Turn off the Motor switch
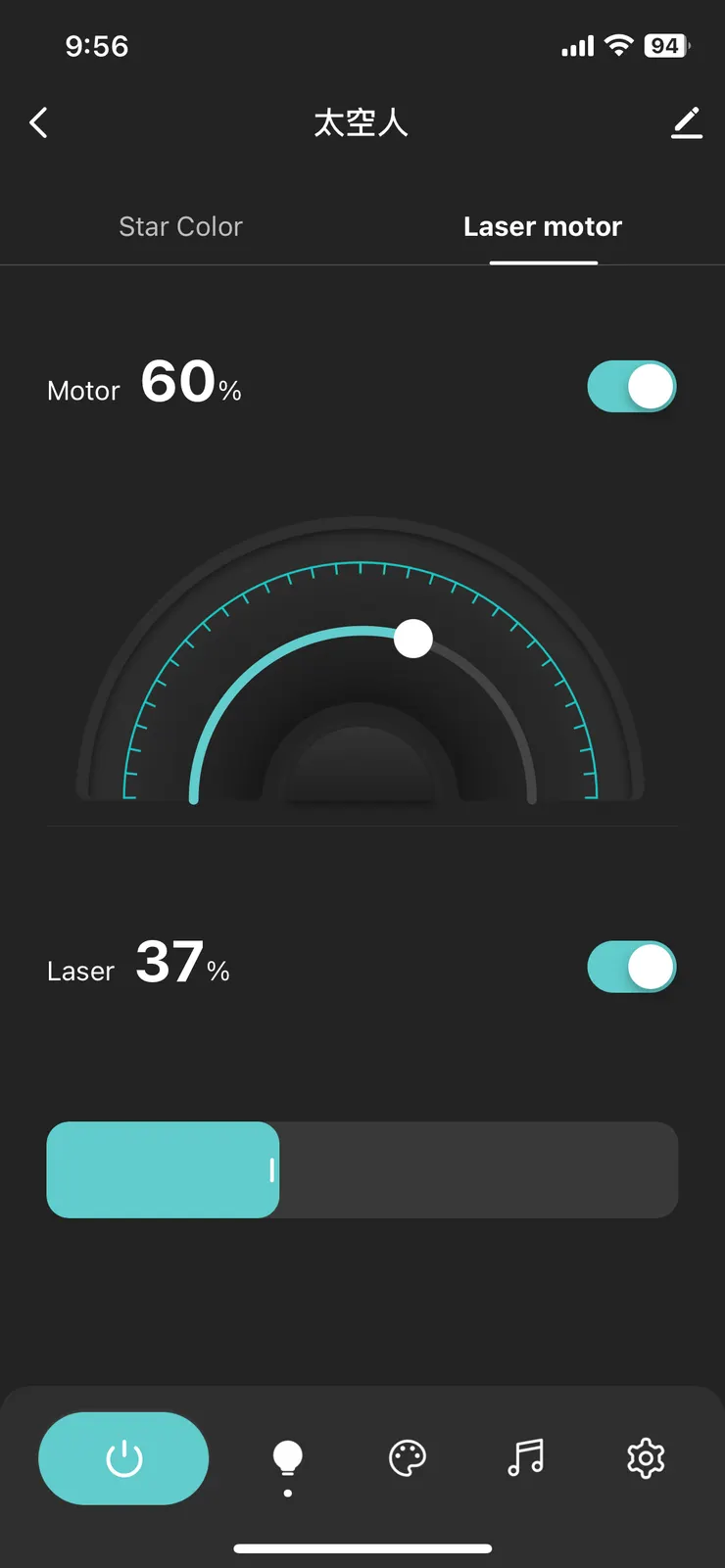 tap(631, 387)
